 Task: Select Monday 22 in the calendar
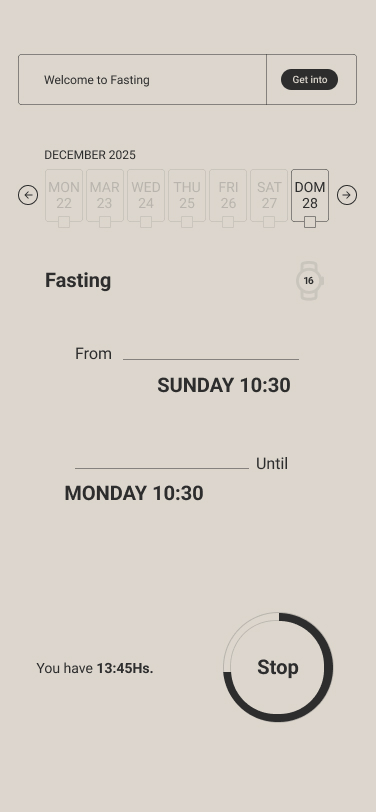click(64, 196)
